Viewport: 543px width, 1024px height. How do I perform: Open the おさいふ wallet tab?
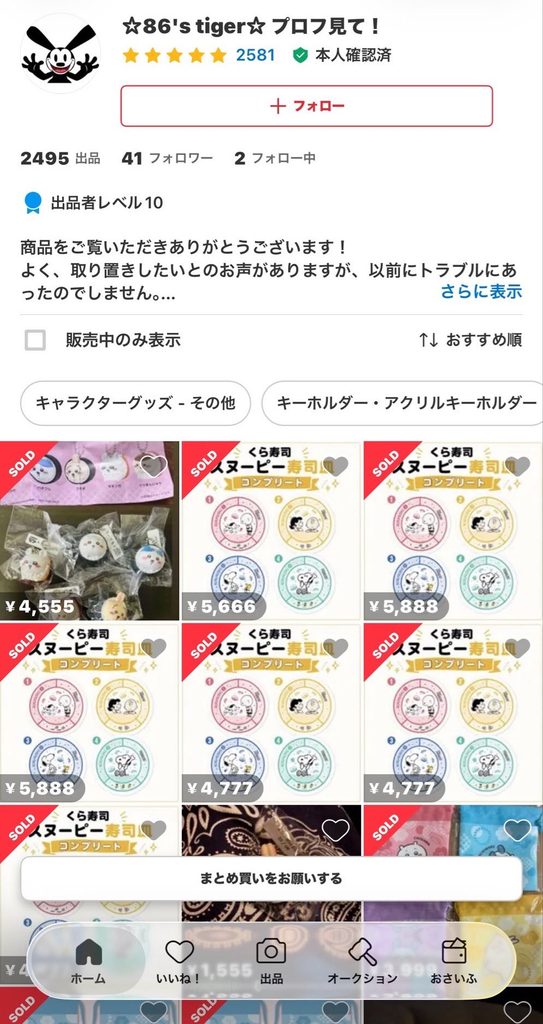pos(453,961)
